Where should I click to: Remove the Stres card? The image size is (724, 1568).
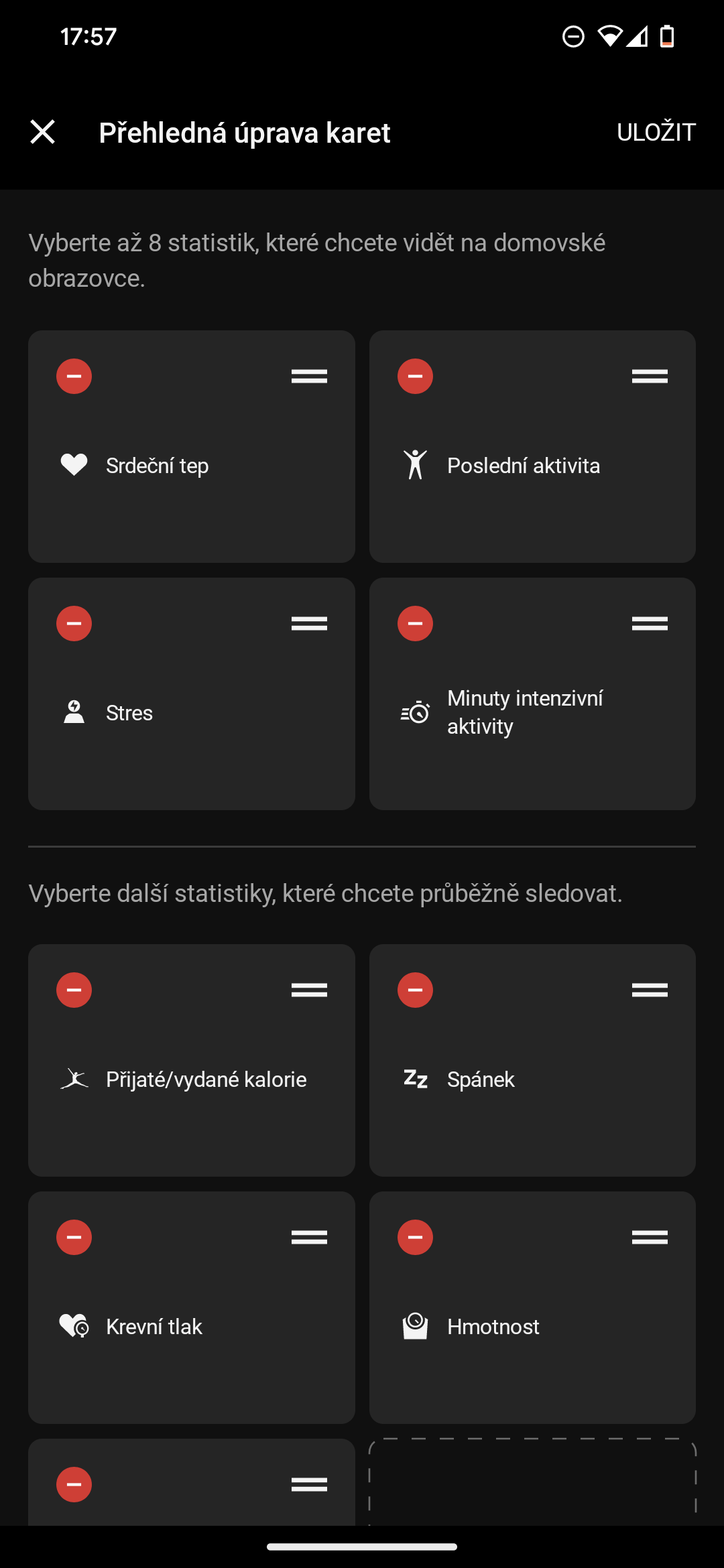click(74, 623)
